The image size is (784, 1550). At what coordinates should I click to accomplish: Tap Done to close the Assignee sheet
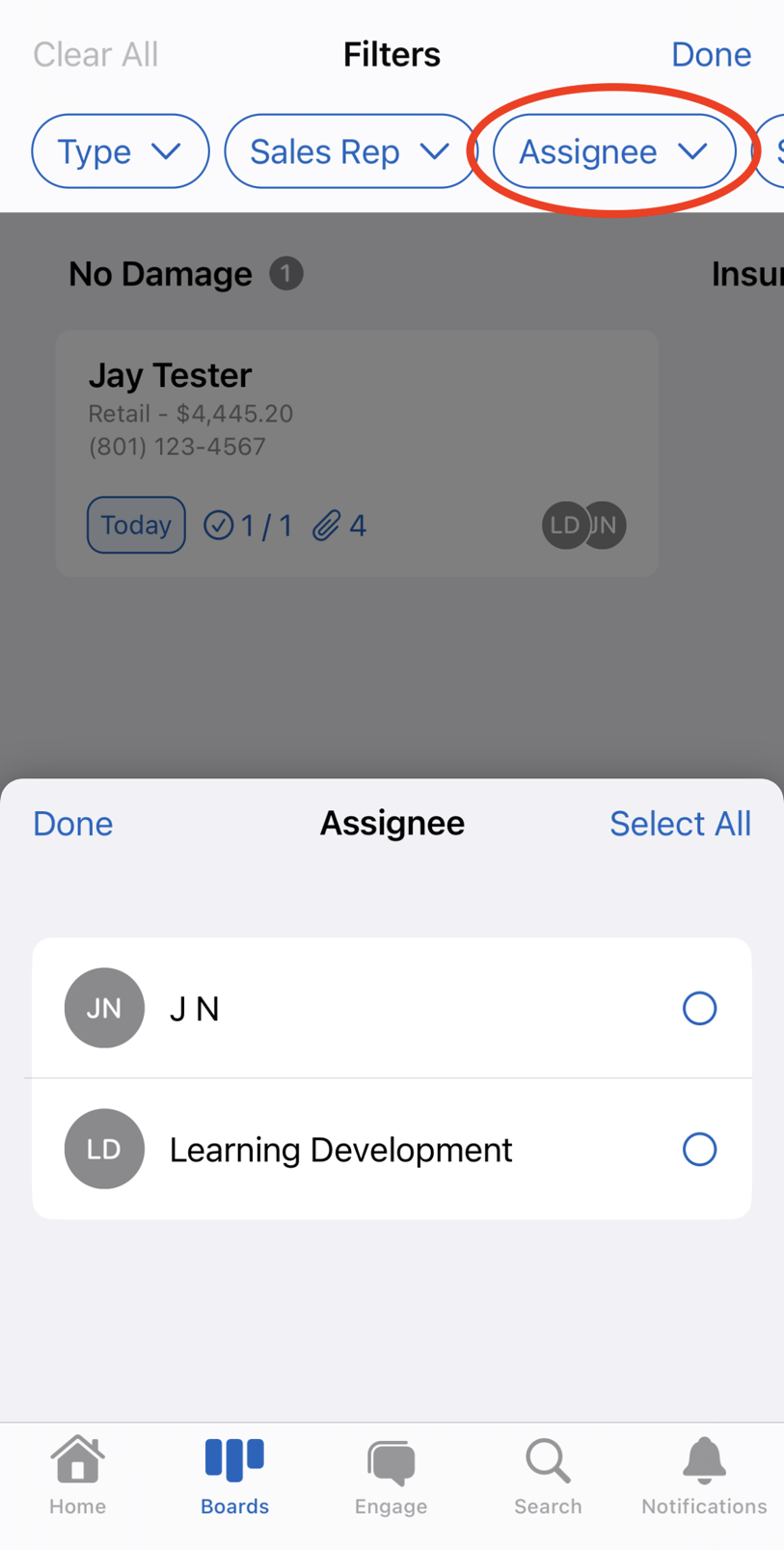coord(72,823)
